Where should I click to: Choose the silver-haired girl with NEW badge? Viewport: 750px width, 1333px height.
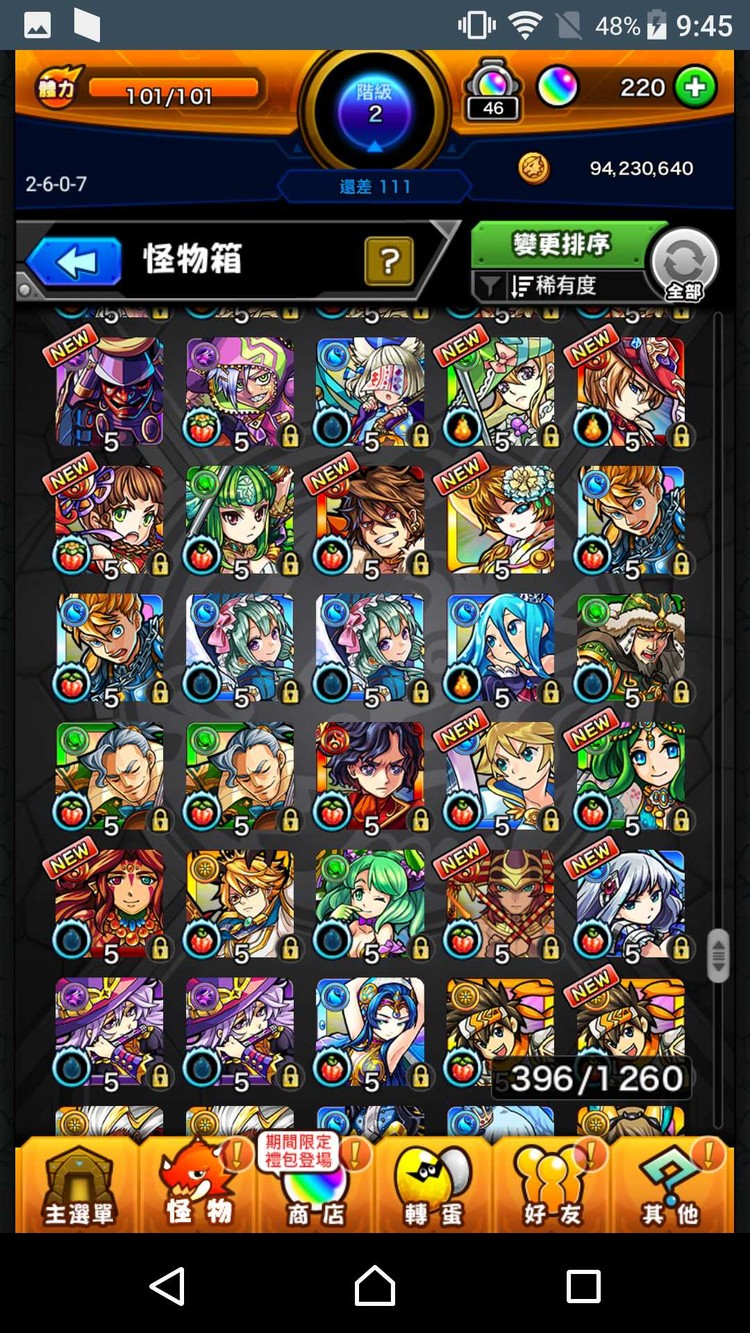click(630, 904)
